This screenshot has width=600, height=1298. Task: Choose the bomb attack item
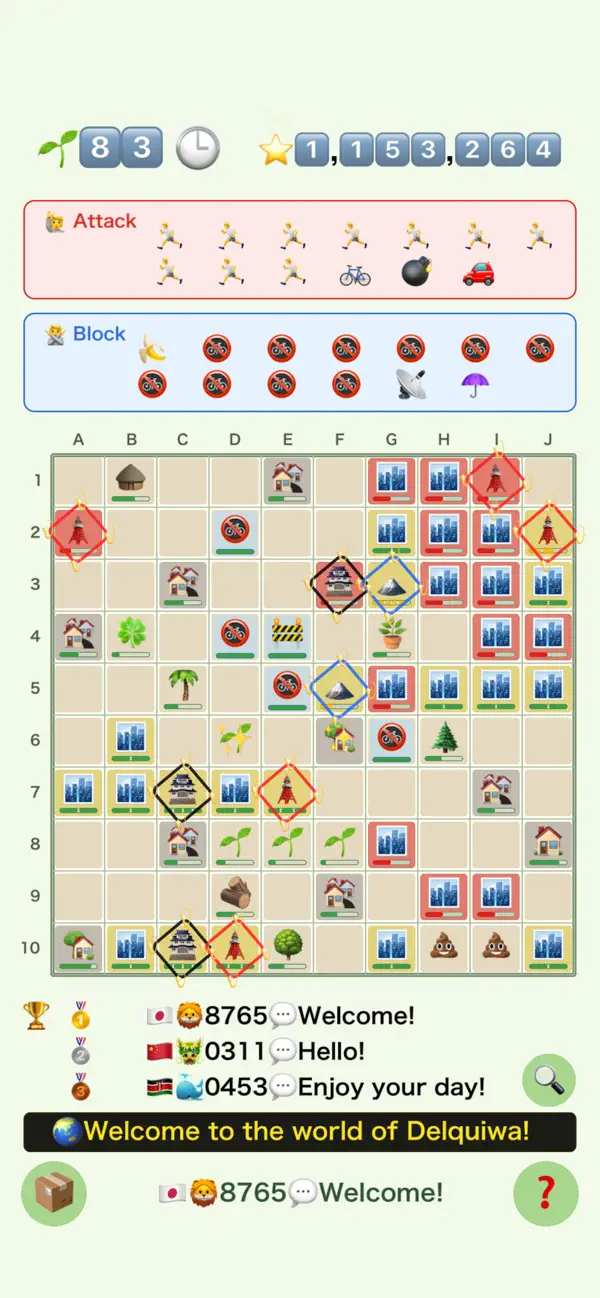pyautogui.click(x=416, y=273)
